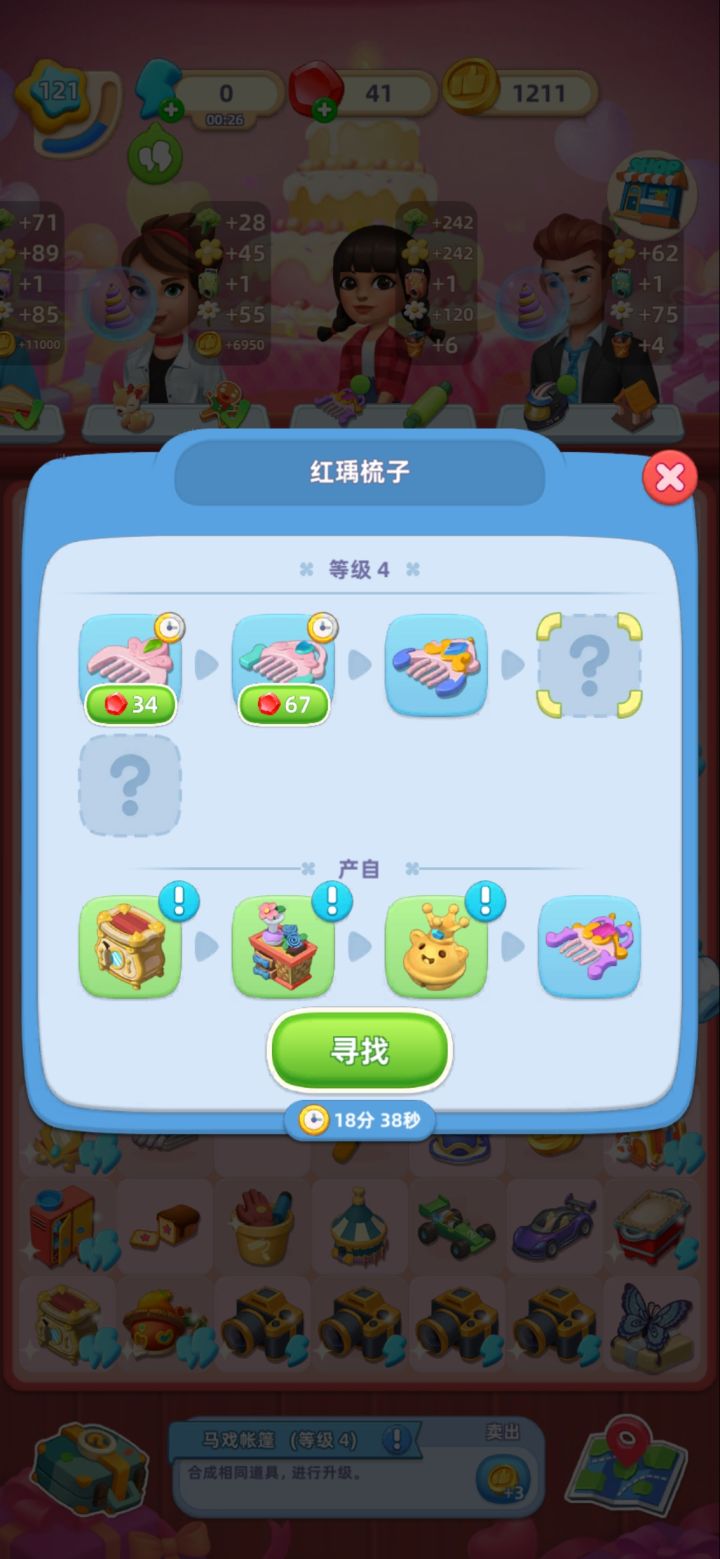This screenshot has width=720, height=1559.
Task: Reveal the mystery item with question mark frame
Action: pyautogui.click(x=589, y=665)
